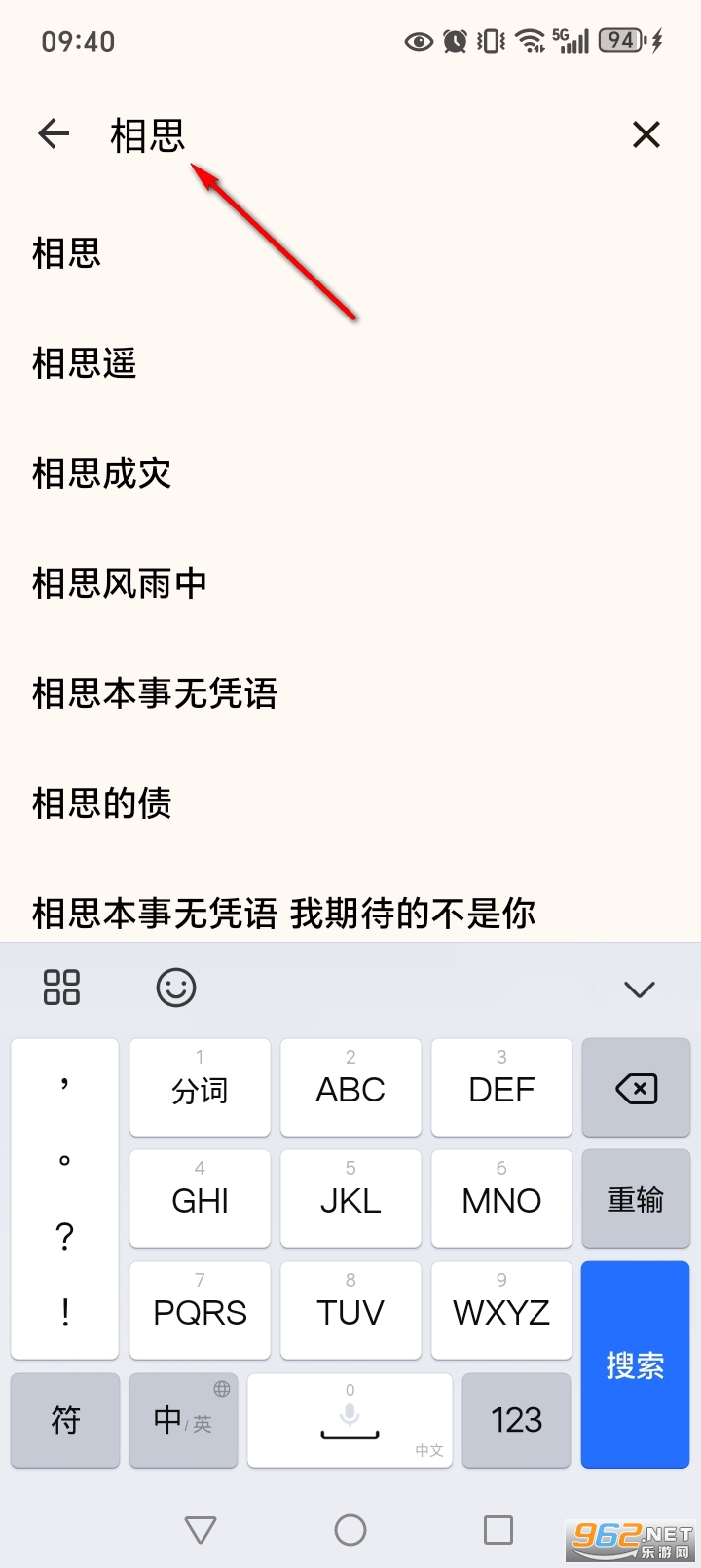
Task: Toggle 中/英 Chinese-English input mode
Action: [183, 1420]
